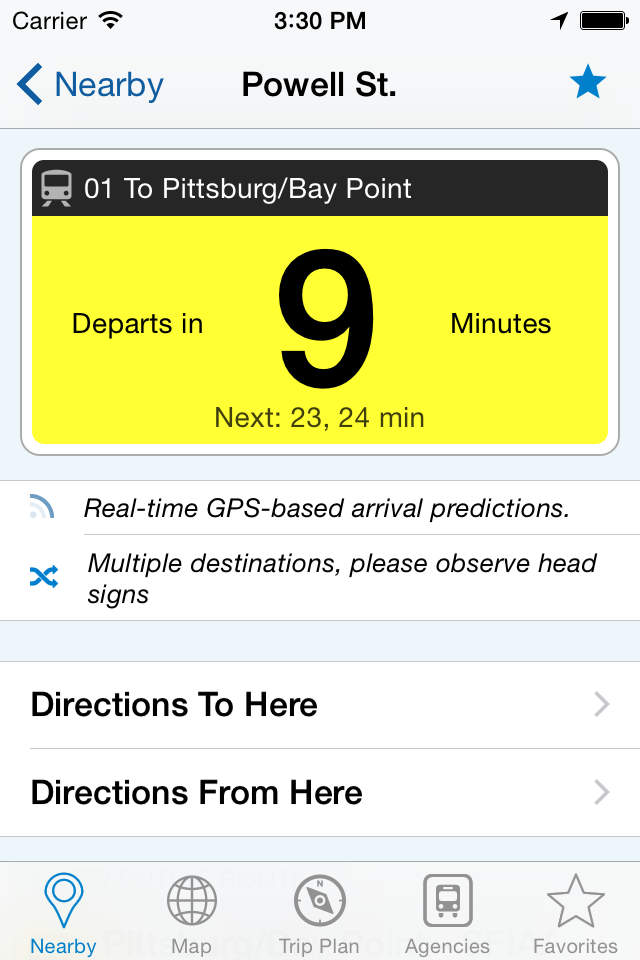The image size is (640, 960).
Task: Go back to Nearby list
Action: tap(90, 85)
